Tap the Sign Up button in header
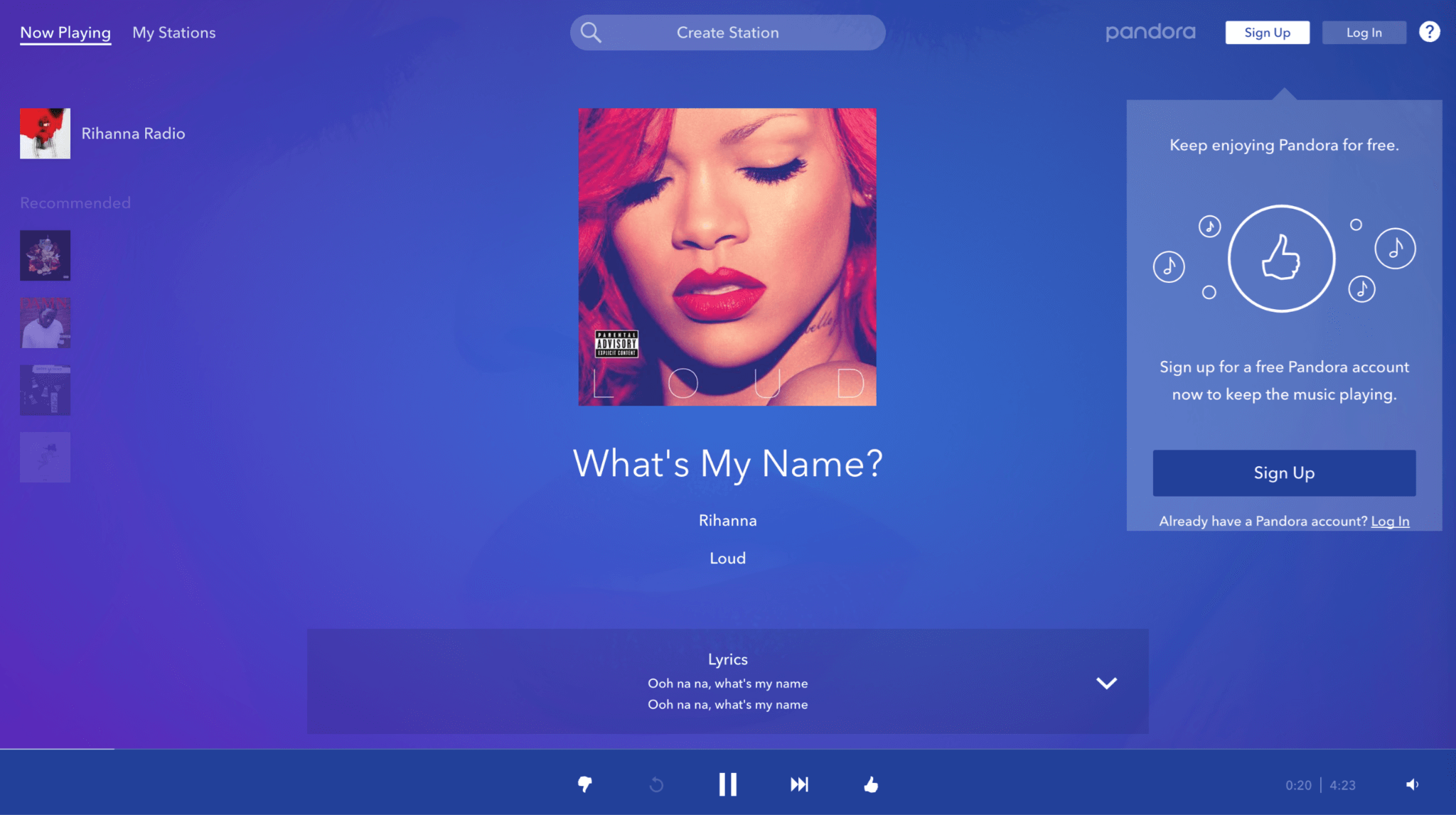The width and height of the screenshot is (1456, 815). pos(1267,33)
